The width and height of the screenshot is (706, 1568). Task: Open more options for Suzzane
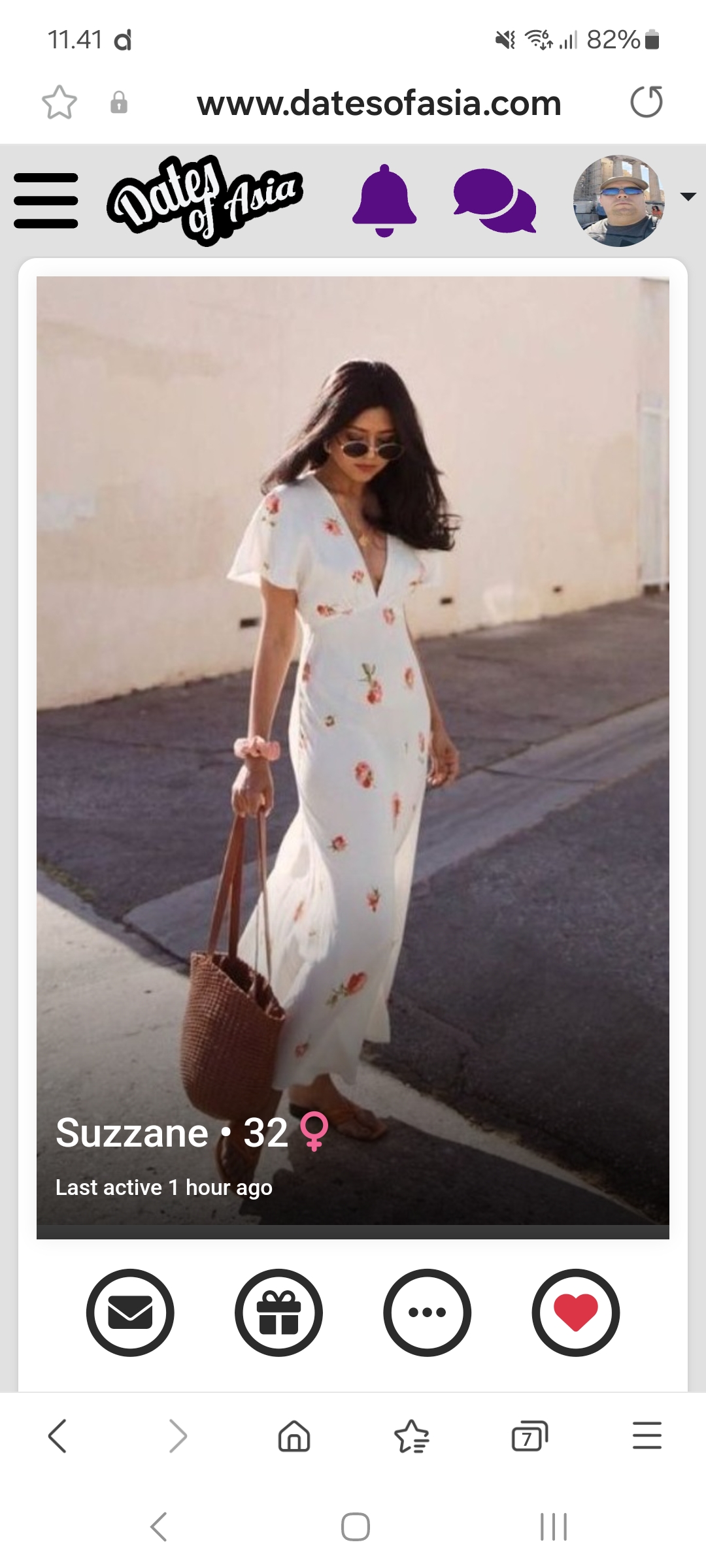pos(427,1313)
